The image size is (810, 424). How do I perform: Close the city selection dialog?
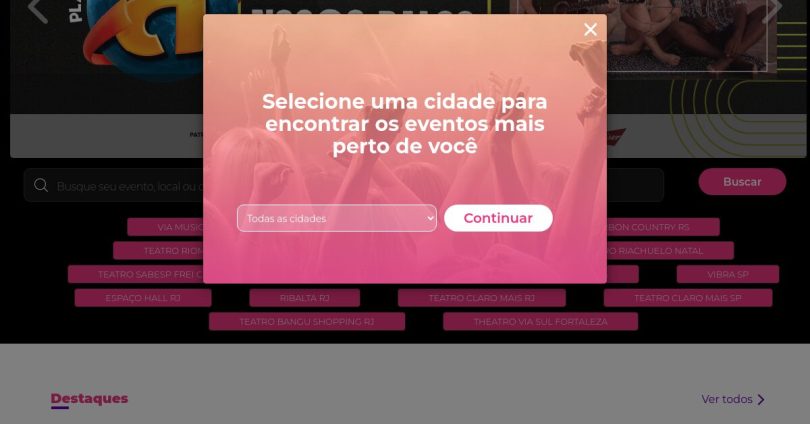(590, 30)
